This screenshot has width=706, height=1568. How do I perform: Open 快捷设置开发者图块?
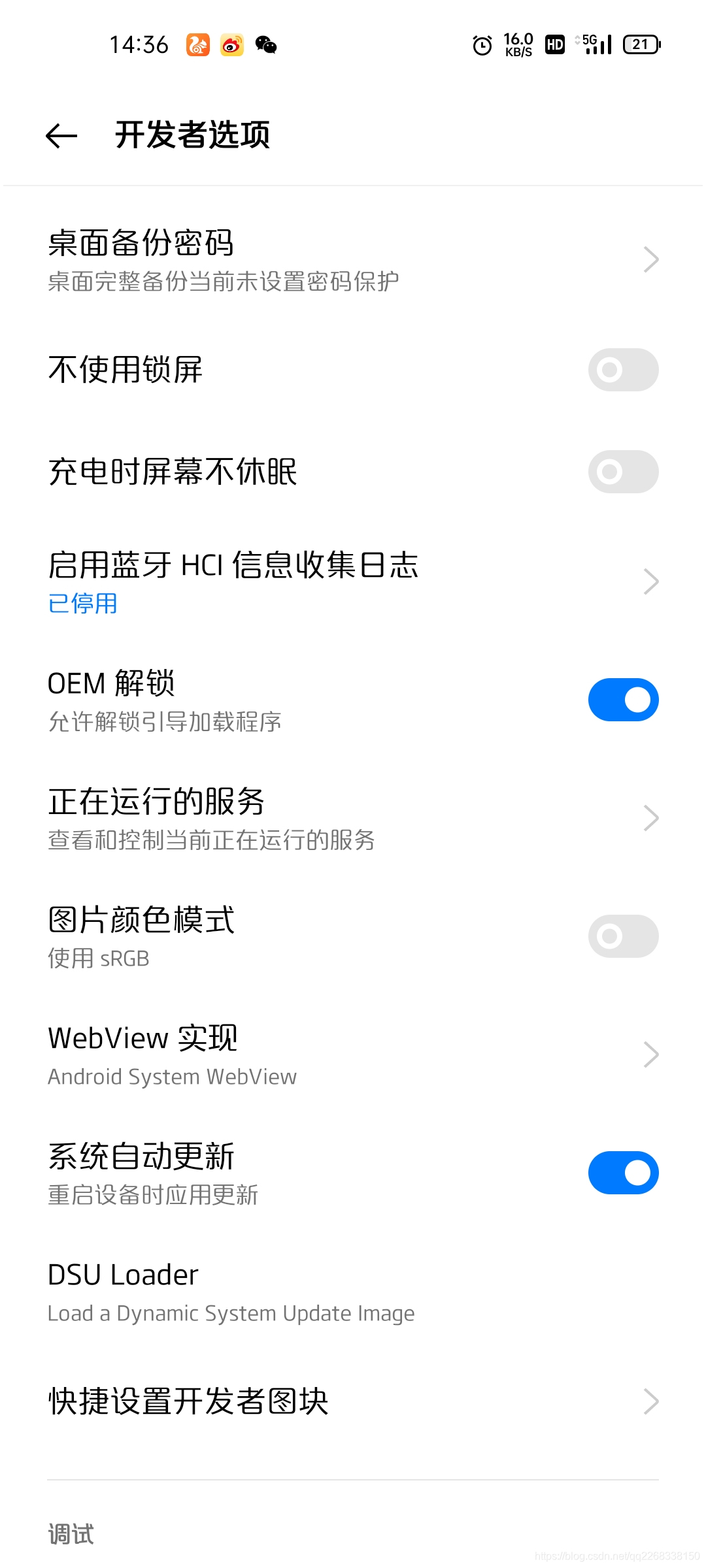pyautogui.click(x=353, y=1401)
